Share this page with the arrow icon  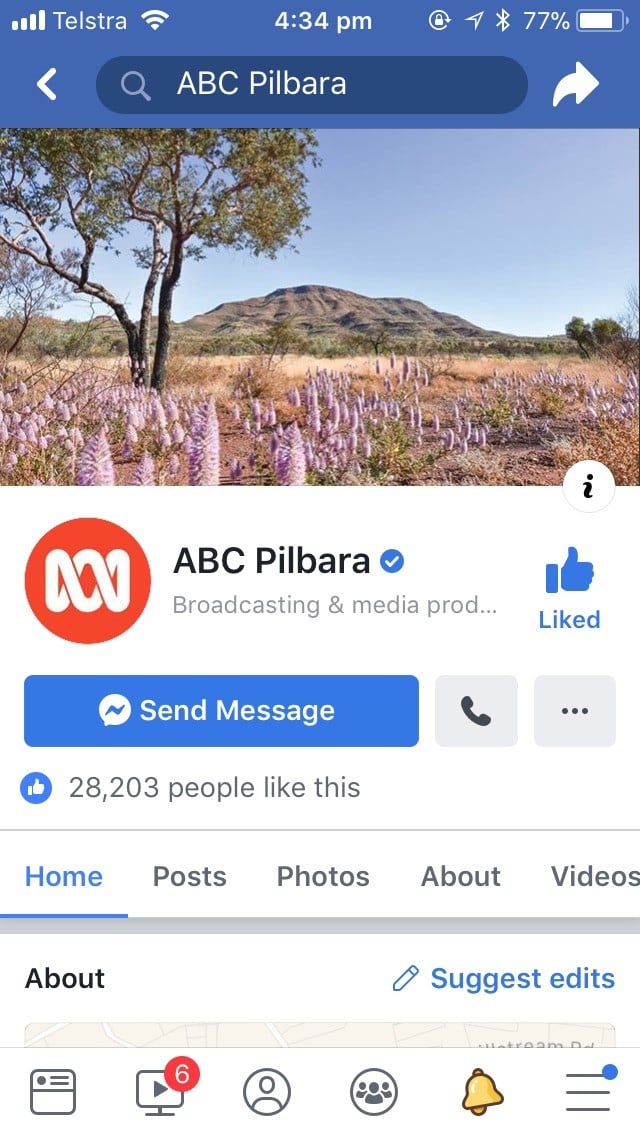pos(575,85)
